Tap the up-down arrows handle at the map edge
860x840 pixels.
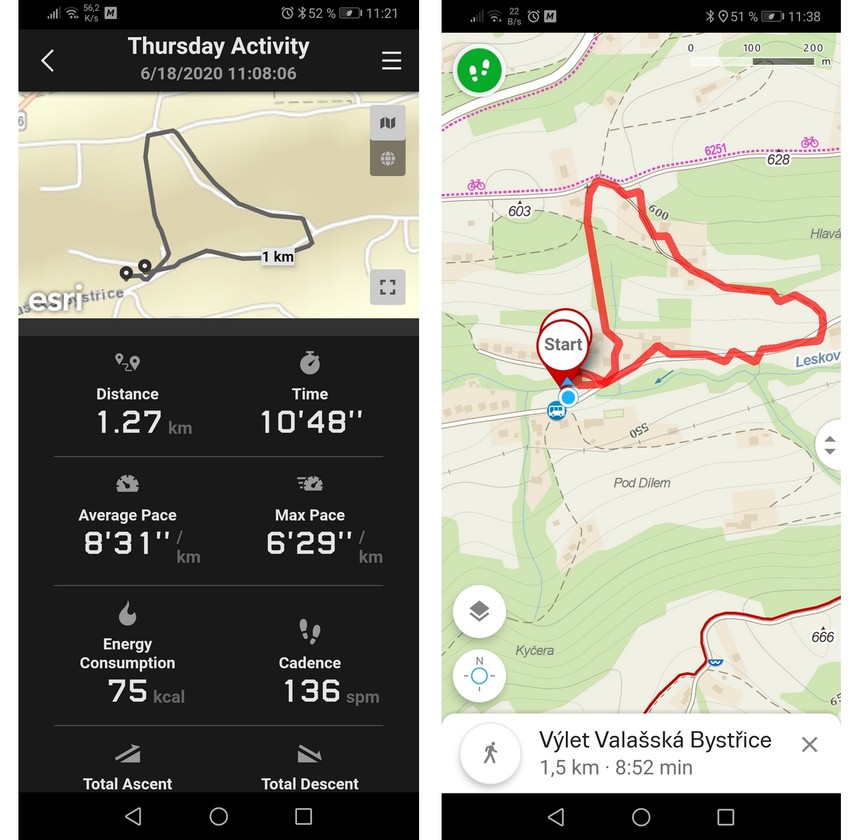pos(829,446)
